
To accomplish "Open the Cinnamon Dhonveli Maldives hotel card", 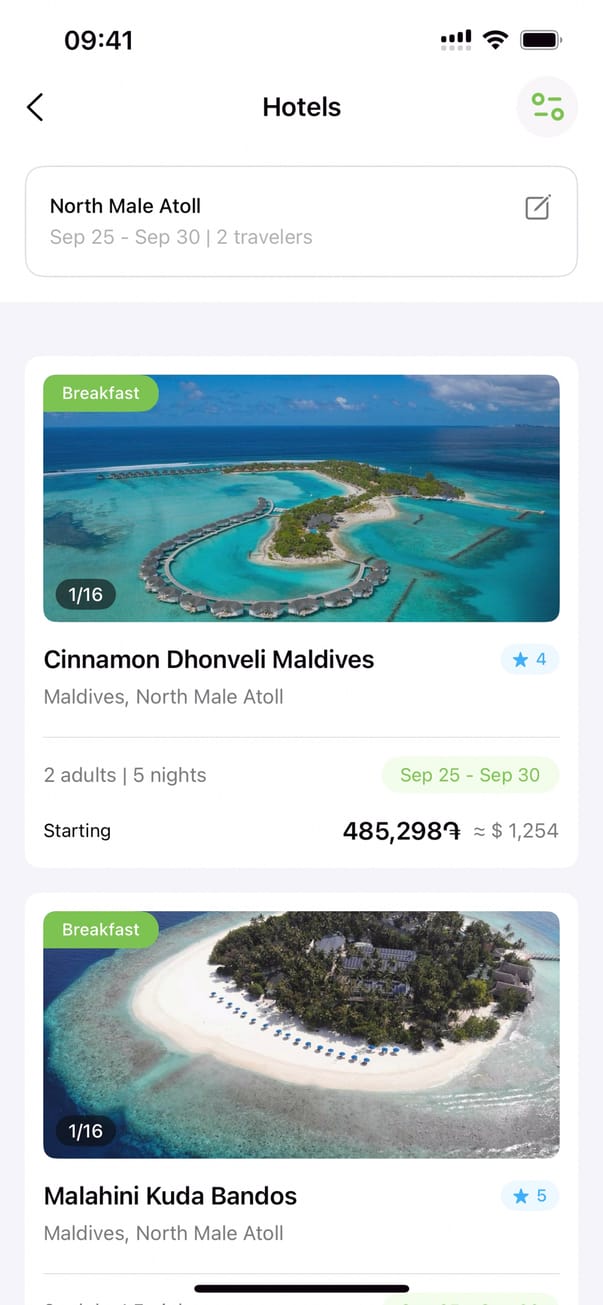I will tap(208, 659).
